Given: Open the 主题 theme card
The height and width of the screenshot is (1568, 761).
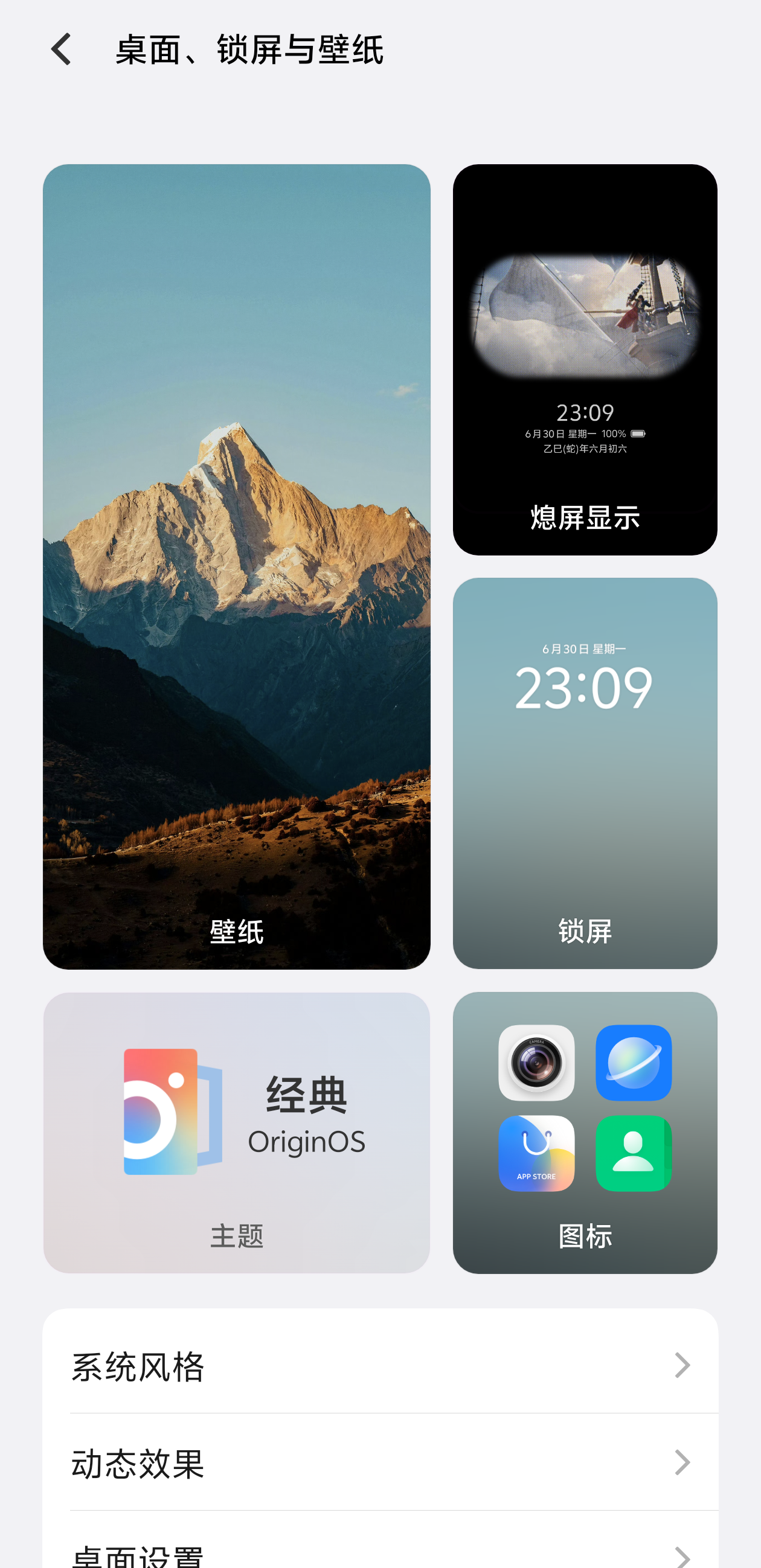Looking at the screenshot, I should 236,1132.
